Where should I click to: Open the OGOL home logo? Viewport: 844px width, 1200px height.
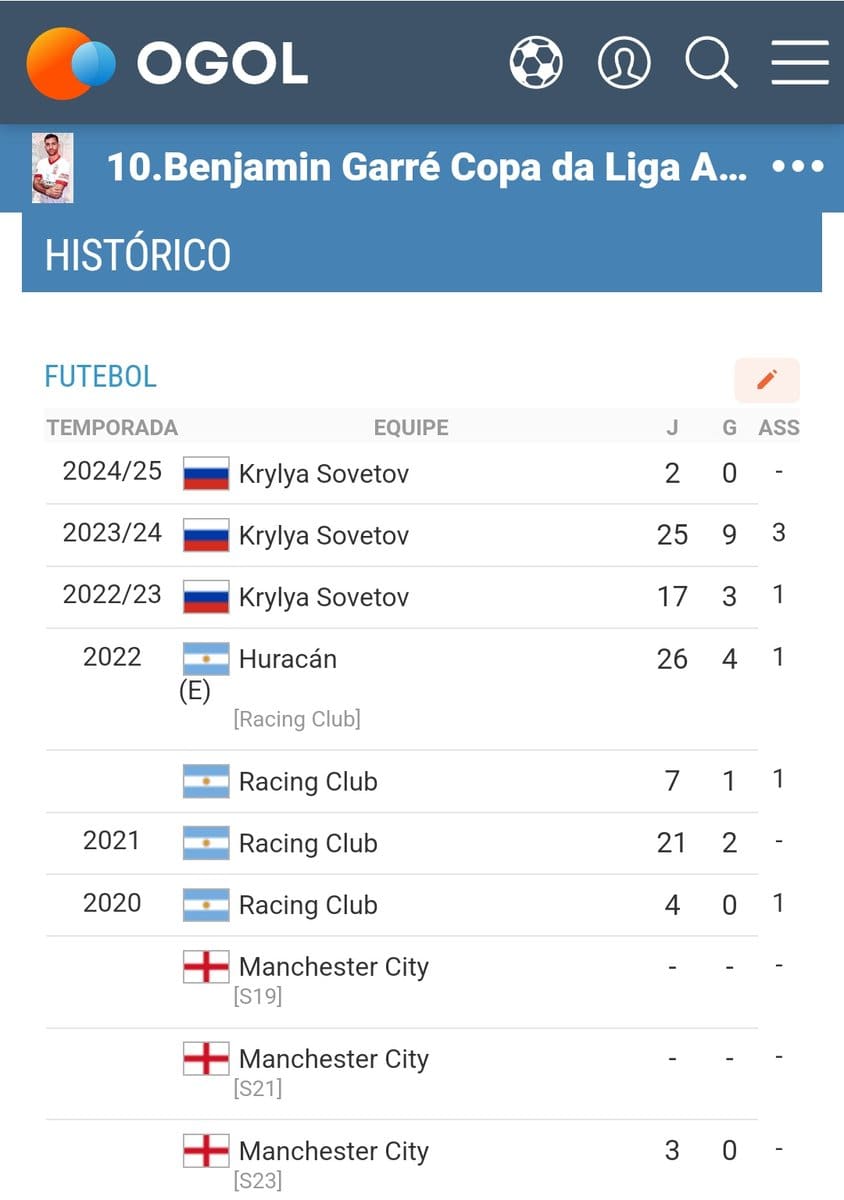point(167,63)
